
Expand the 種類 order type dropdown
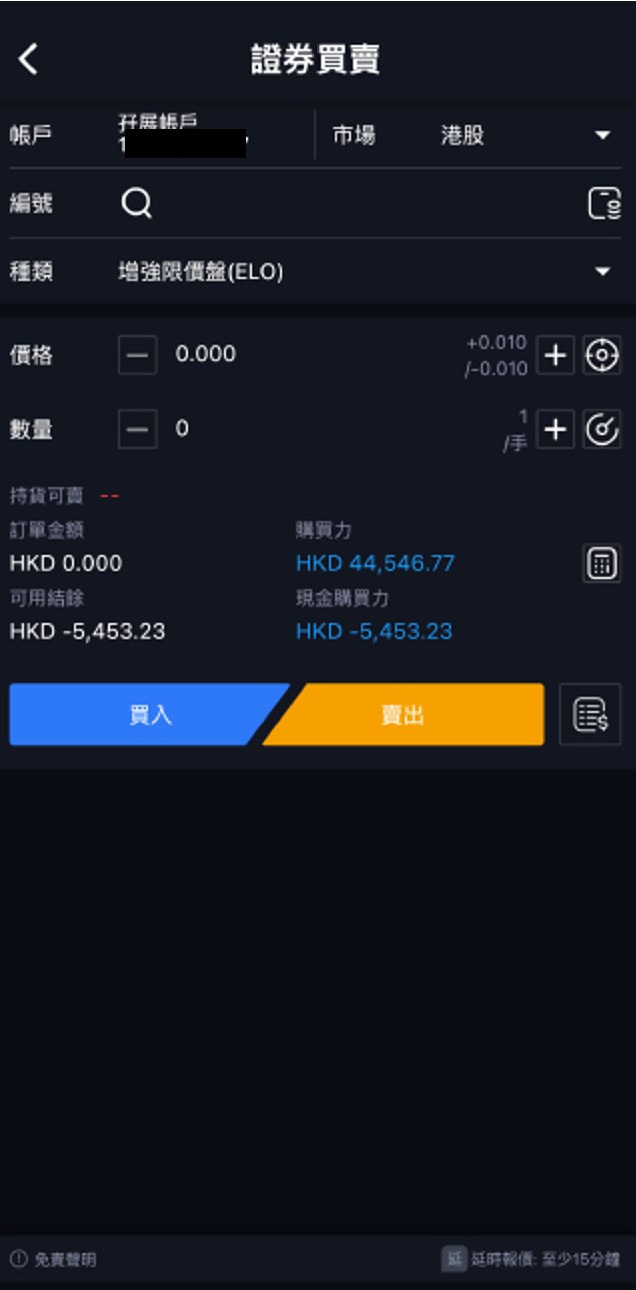click(364, 271)
